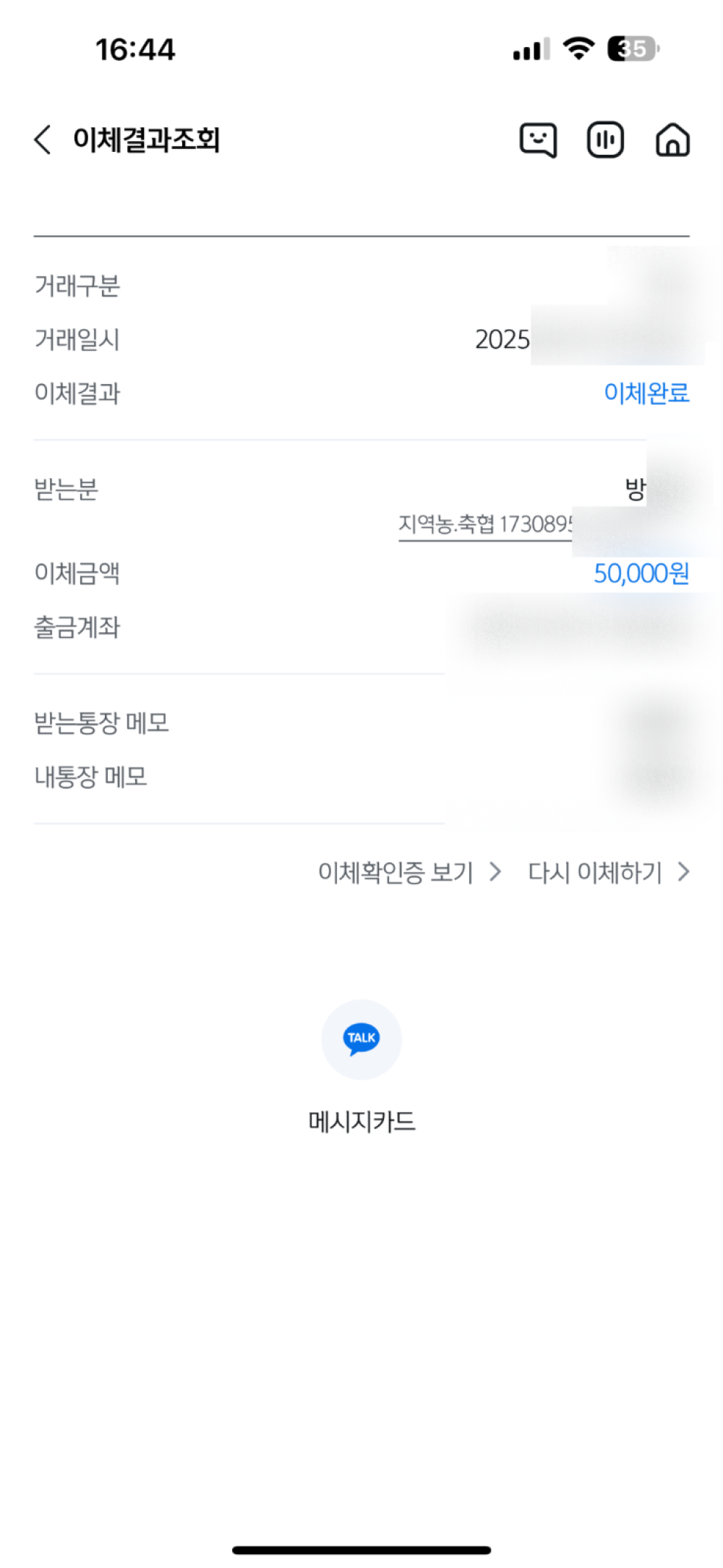Open 이체확인증 보기

409,872
